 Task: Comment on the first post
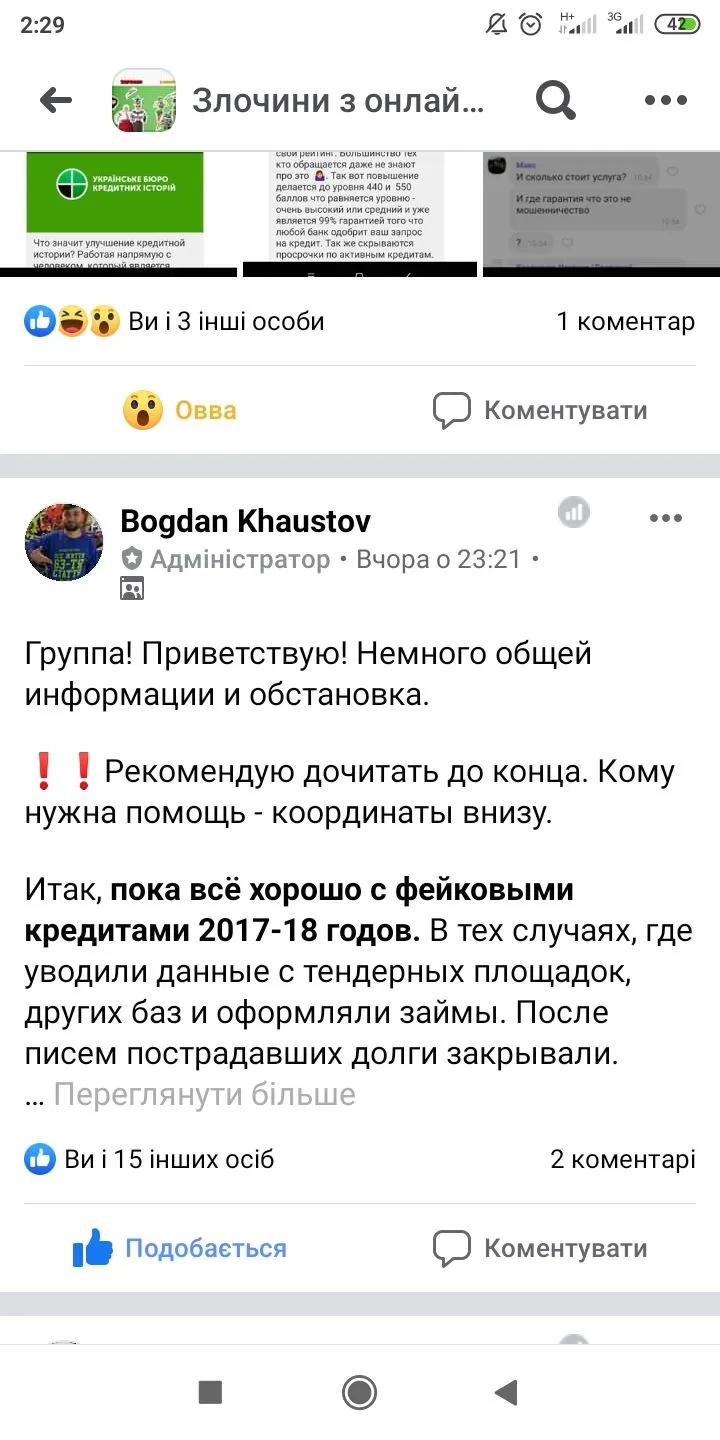pos(540,410)
